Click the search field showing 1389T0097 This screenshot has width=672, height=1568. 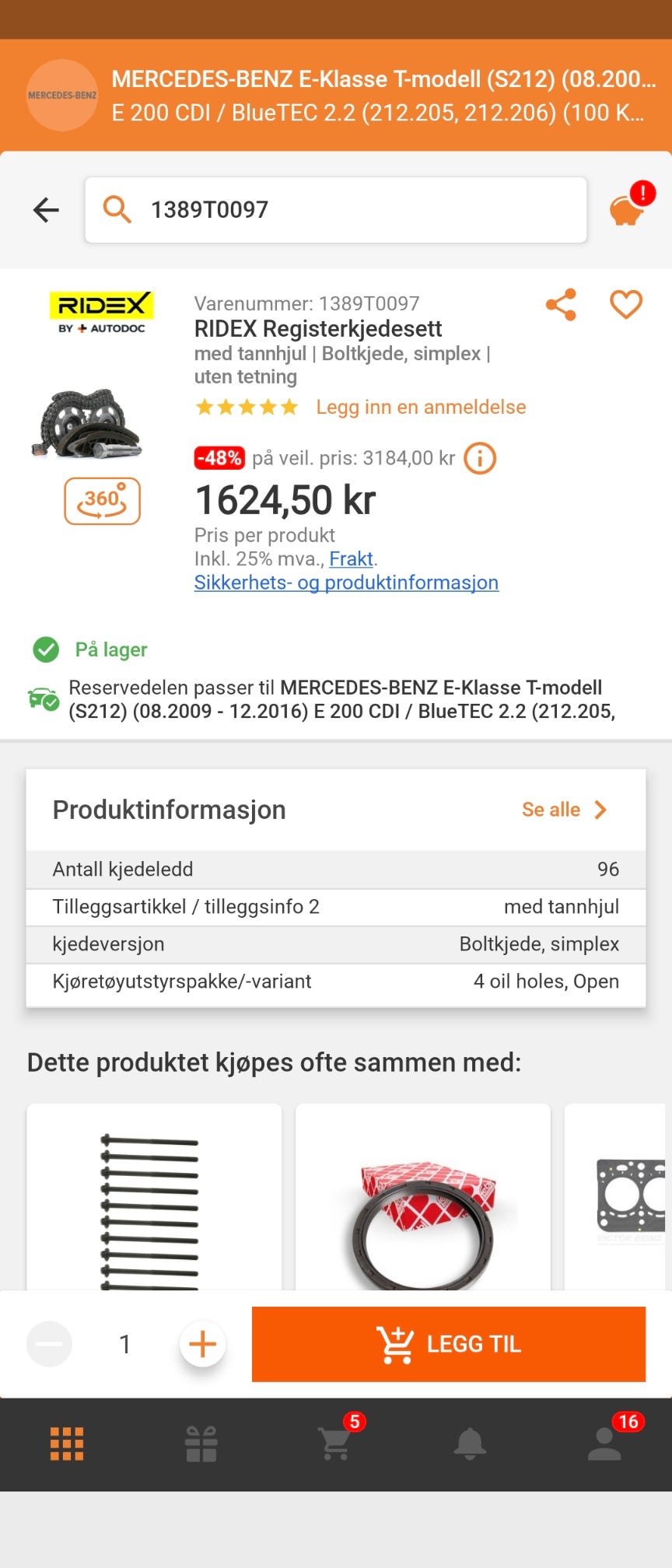pyautogui.click(x=335, y=209)
